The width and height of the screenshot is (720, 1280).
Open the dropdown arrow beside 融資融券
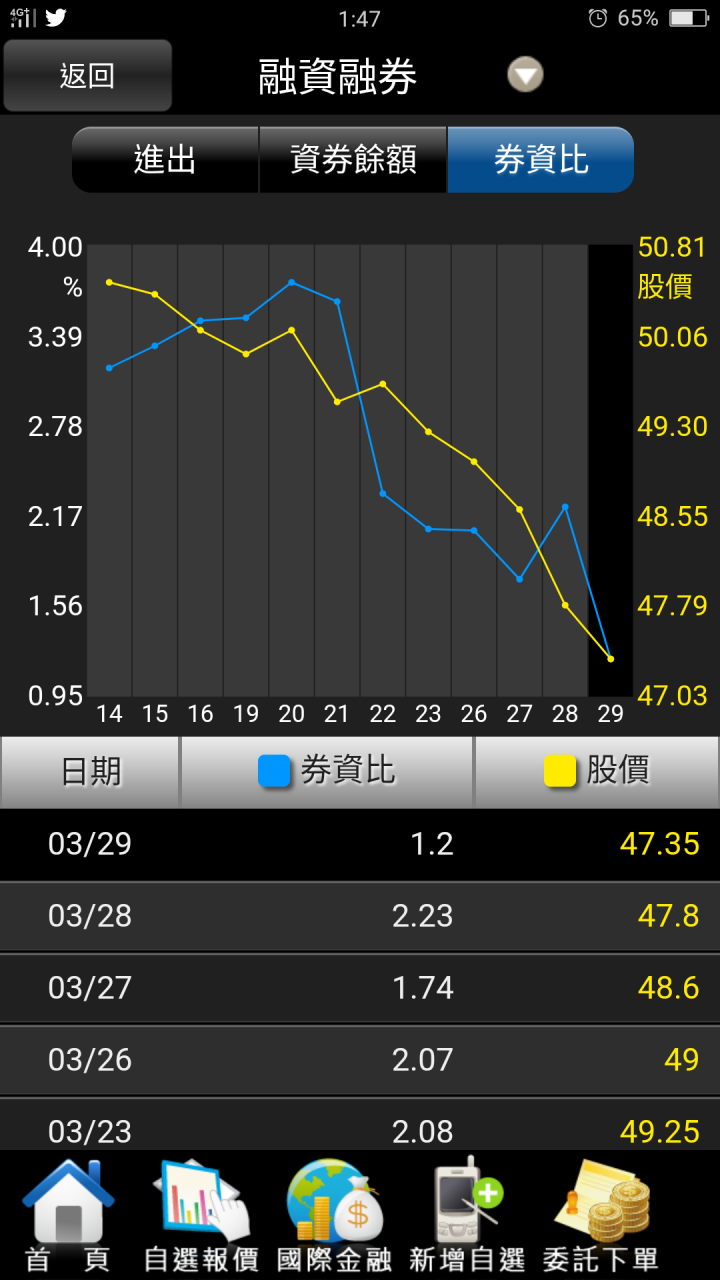pyautogui.click(x=525, y=75)
